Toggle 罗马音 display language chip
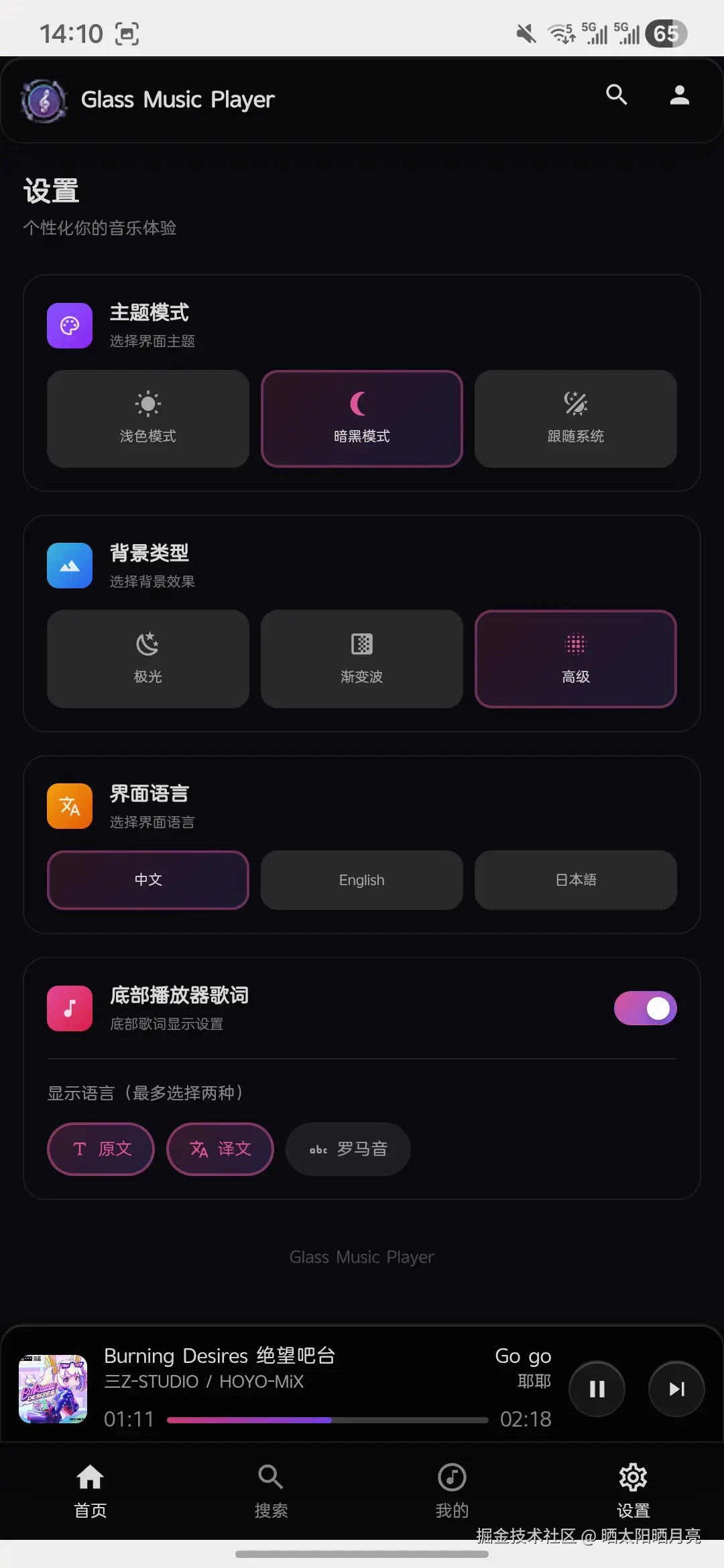Image resolution: width=724 pixels, height=1568 pixels. point(347,1149)
